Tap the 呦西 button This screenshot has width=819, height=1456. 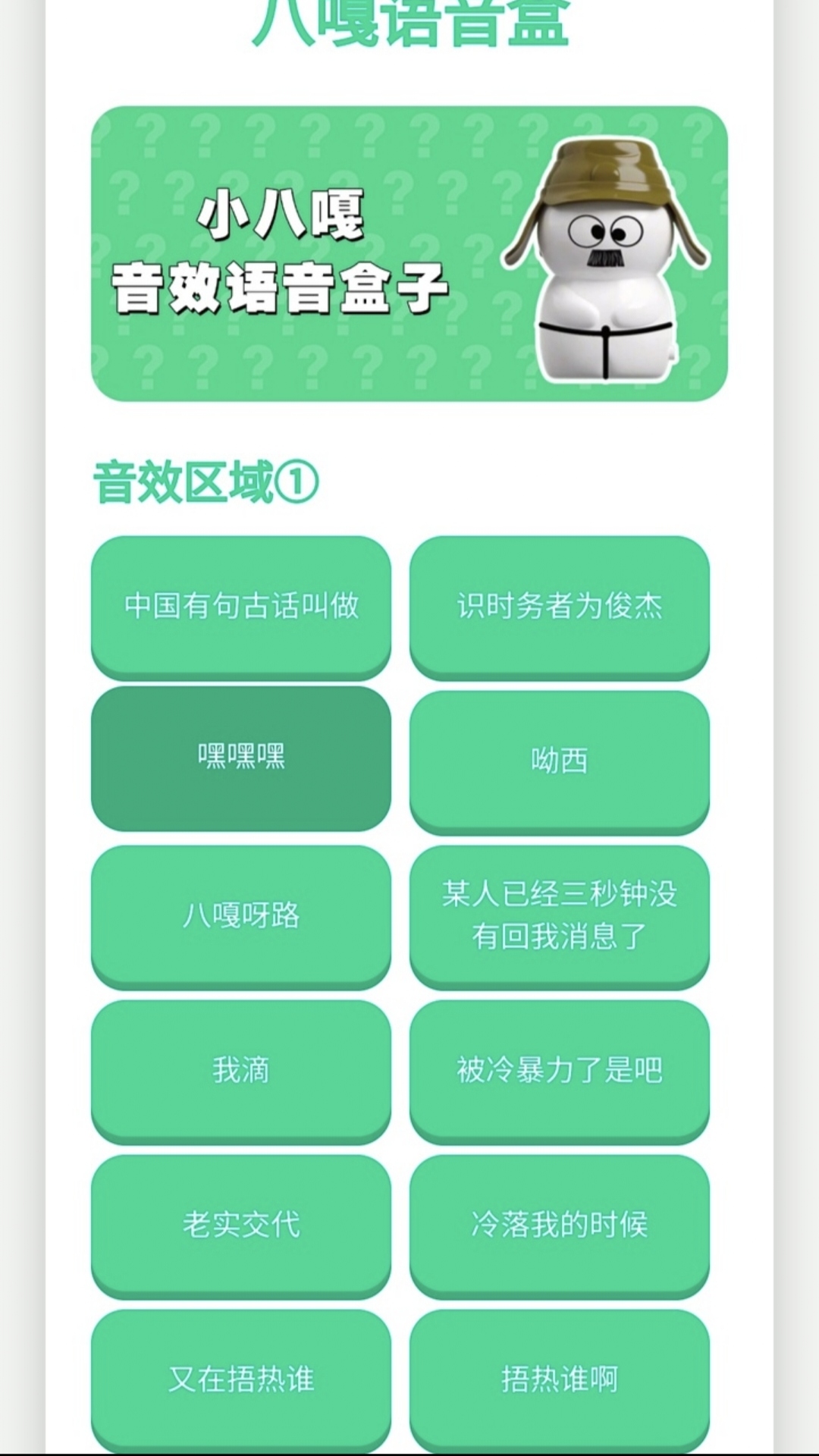click(560, 760)
